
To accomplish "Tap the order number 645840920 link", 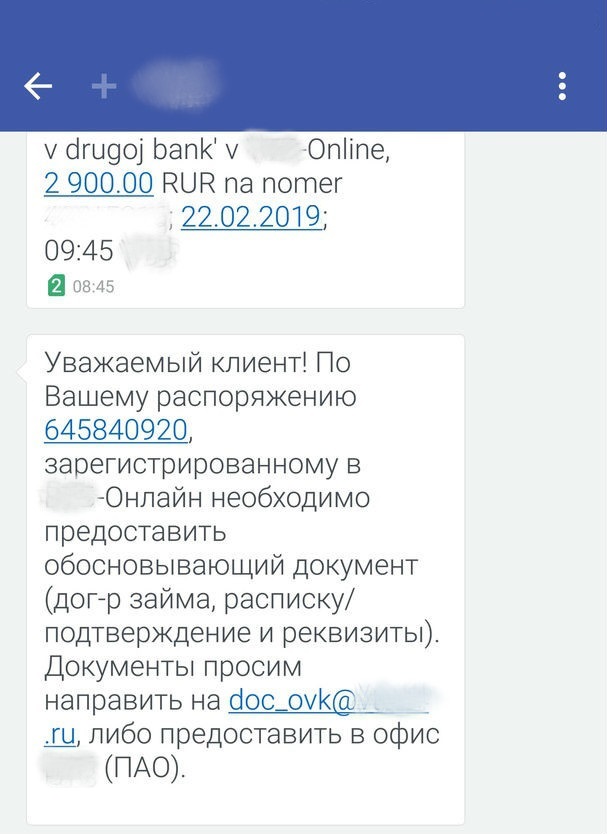I will [116, 430].
